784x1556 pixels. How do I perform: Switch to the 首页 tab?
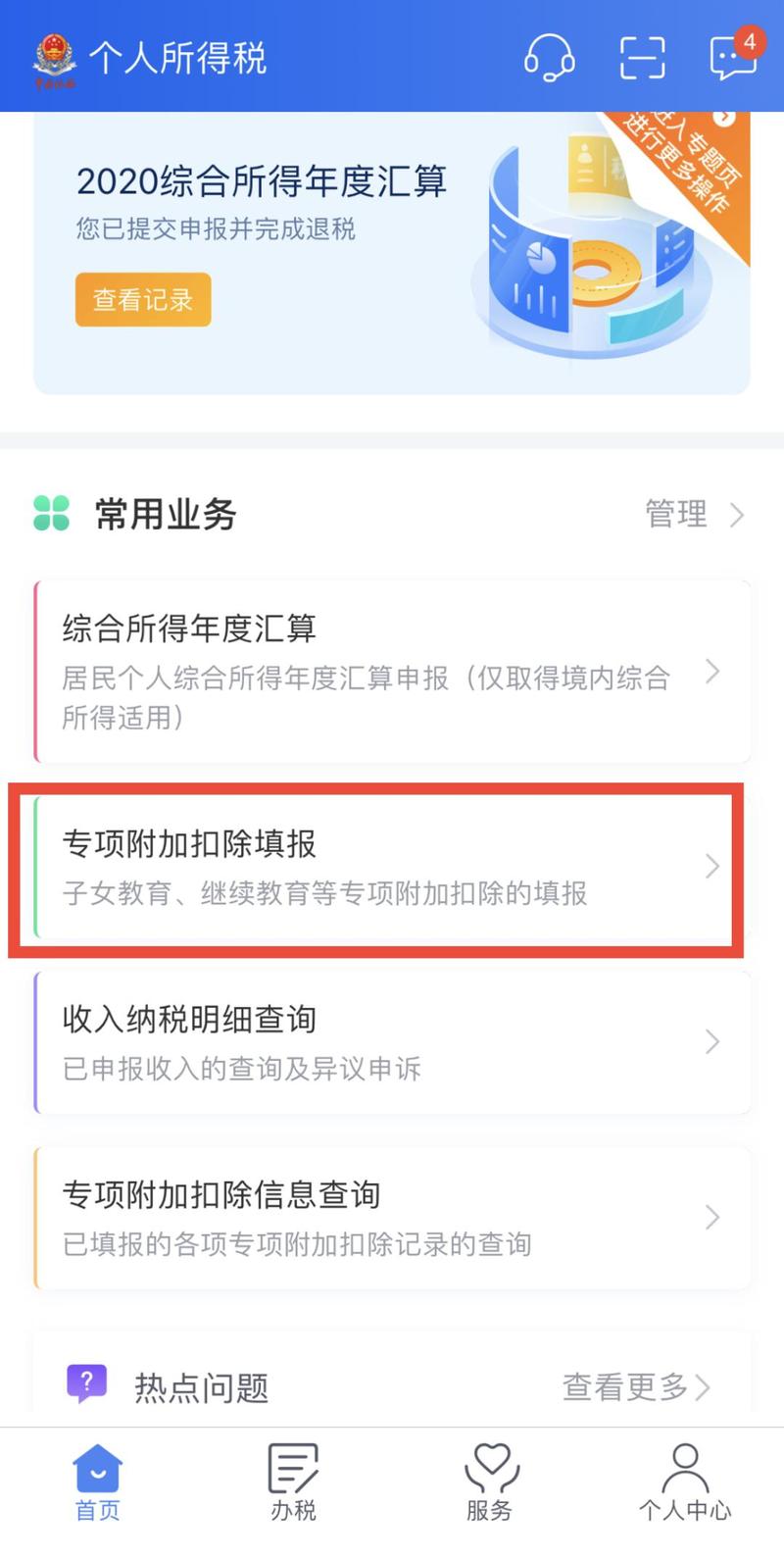point(98,1481)
